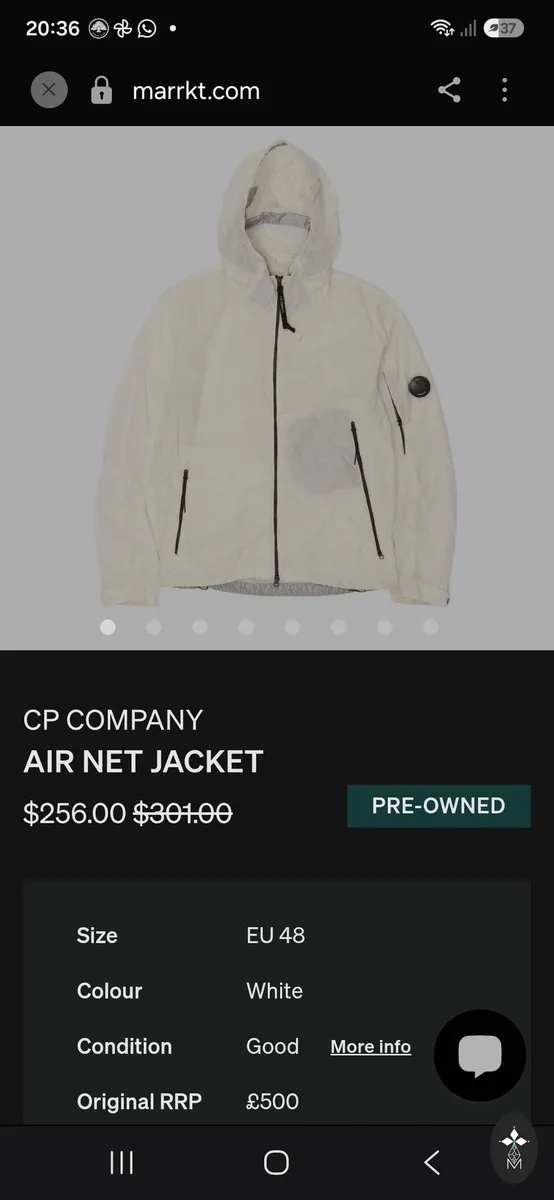Screen dimensions: 554x1200
Task: Open More info about the condition
Action: click(x=370, y=1046)
